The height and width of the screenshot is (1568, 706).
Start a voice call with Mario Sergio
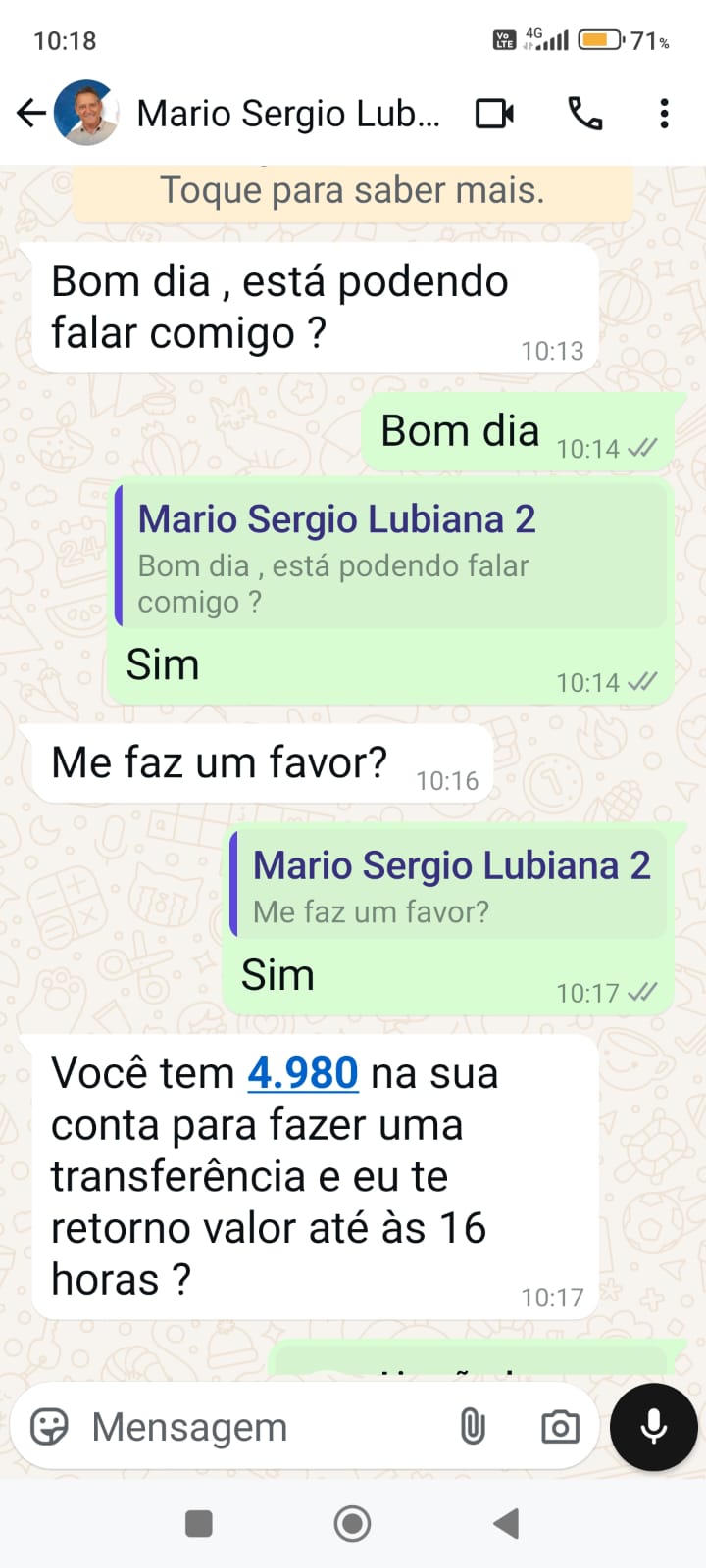click(x=585, y=114)
